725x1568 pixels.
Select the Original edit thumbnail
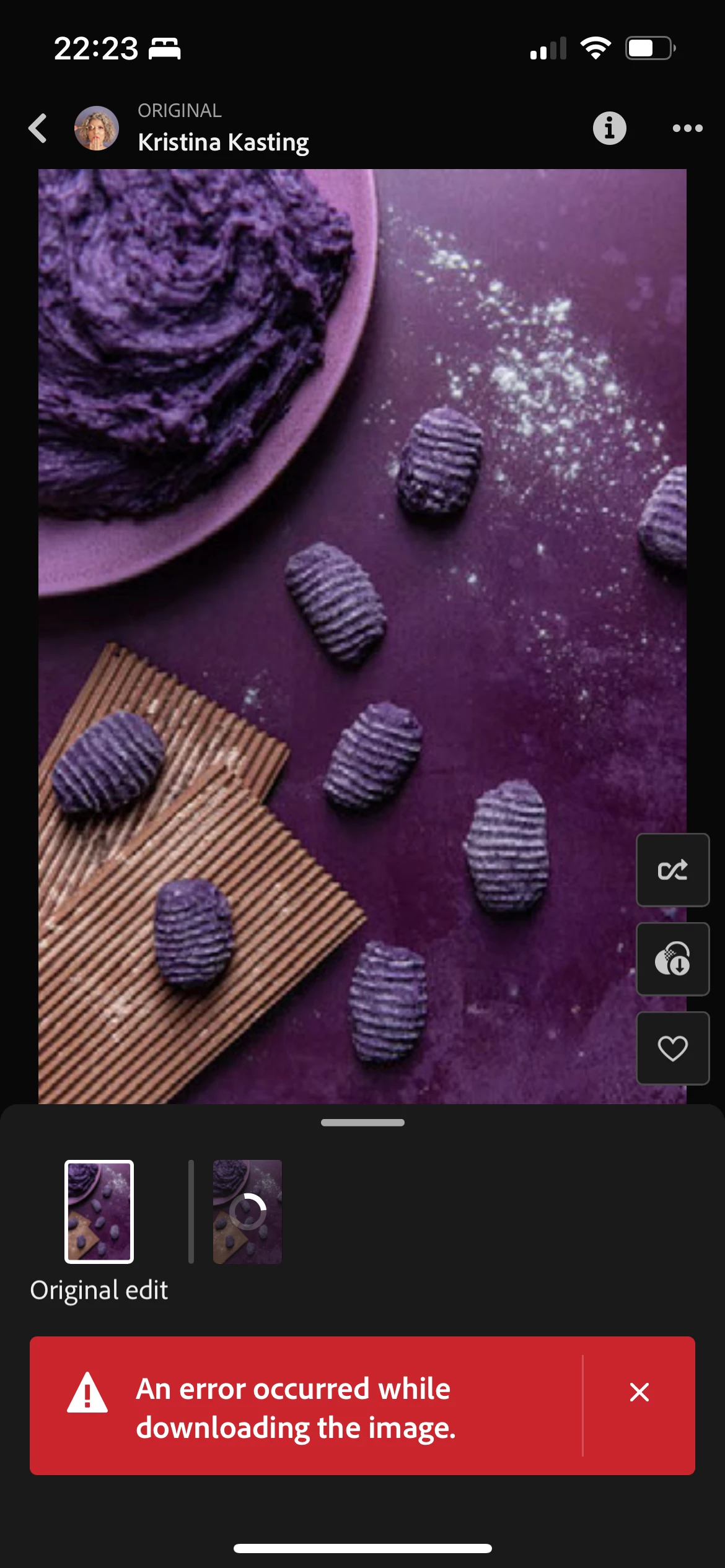(99, 1211)
